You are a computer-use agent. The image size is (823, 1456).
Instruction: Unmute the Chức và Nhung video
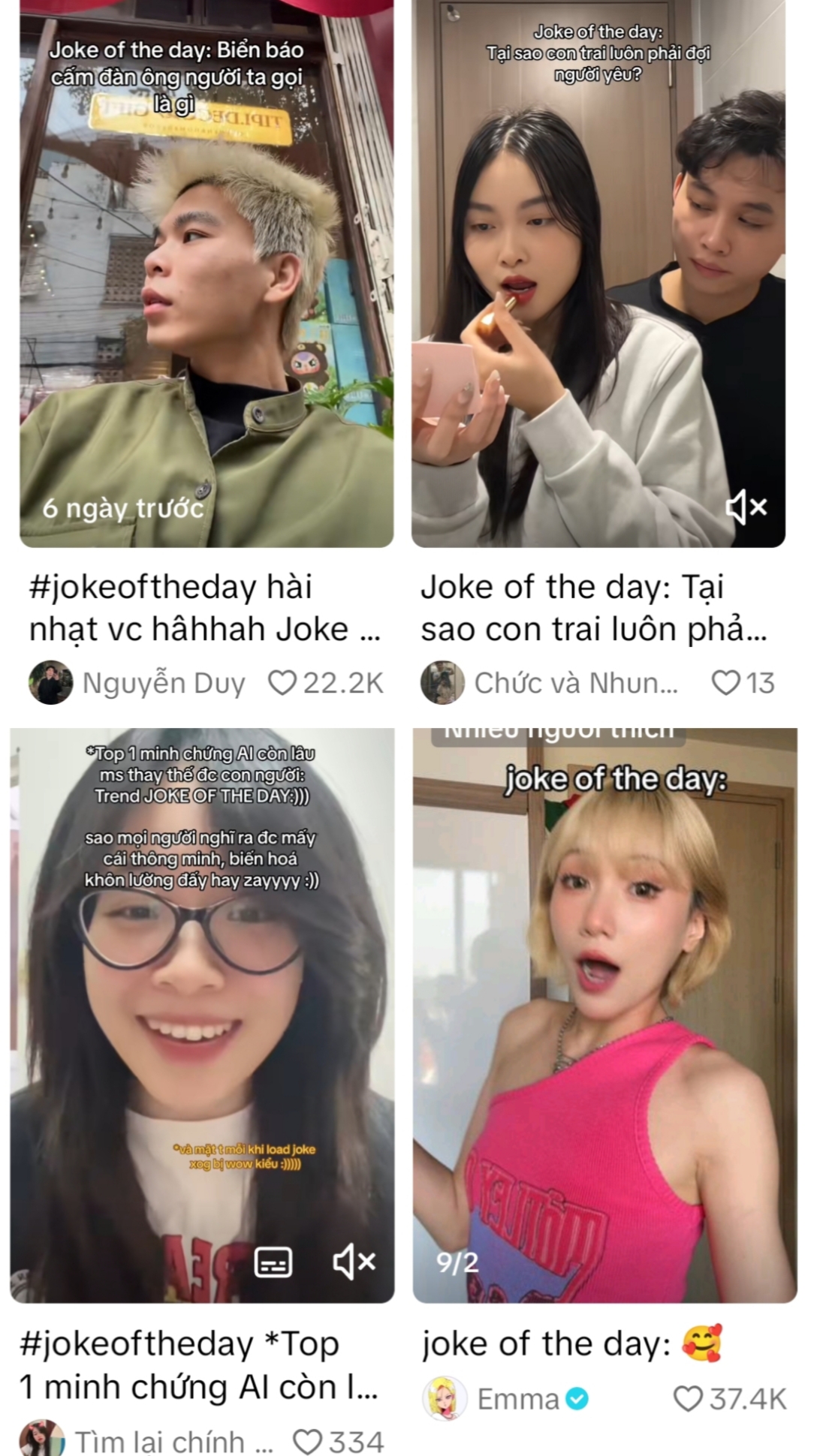(746, 508)
